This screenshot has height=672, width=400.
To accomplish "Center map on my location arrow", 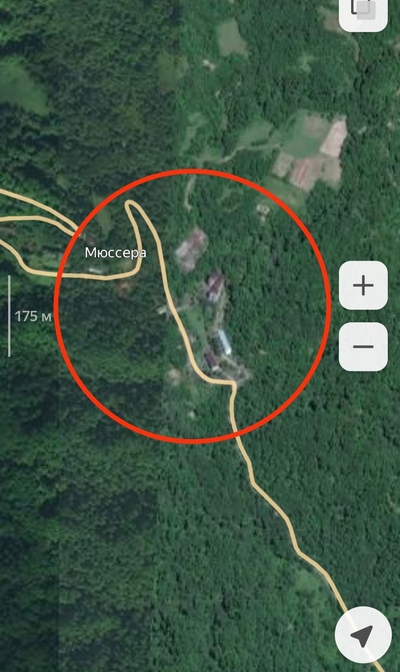I will [x=363, y=635].
